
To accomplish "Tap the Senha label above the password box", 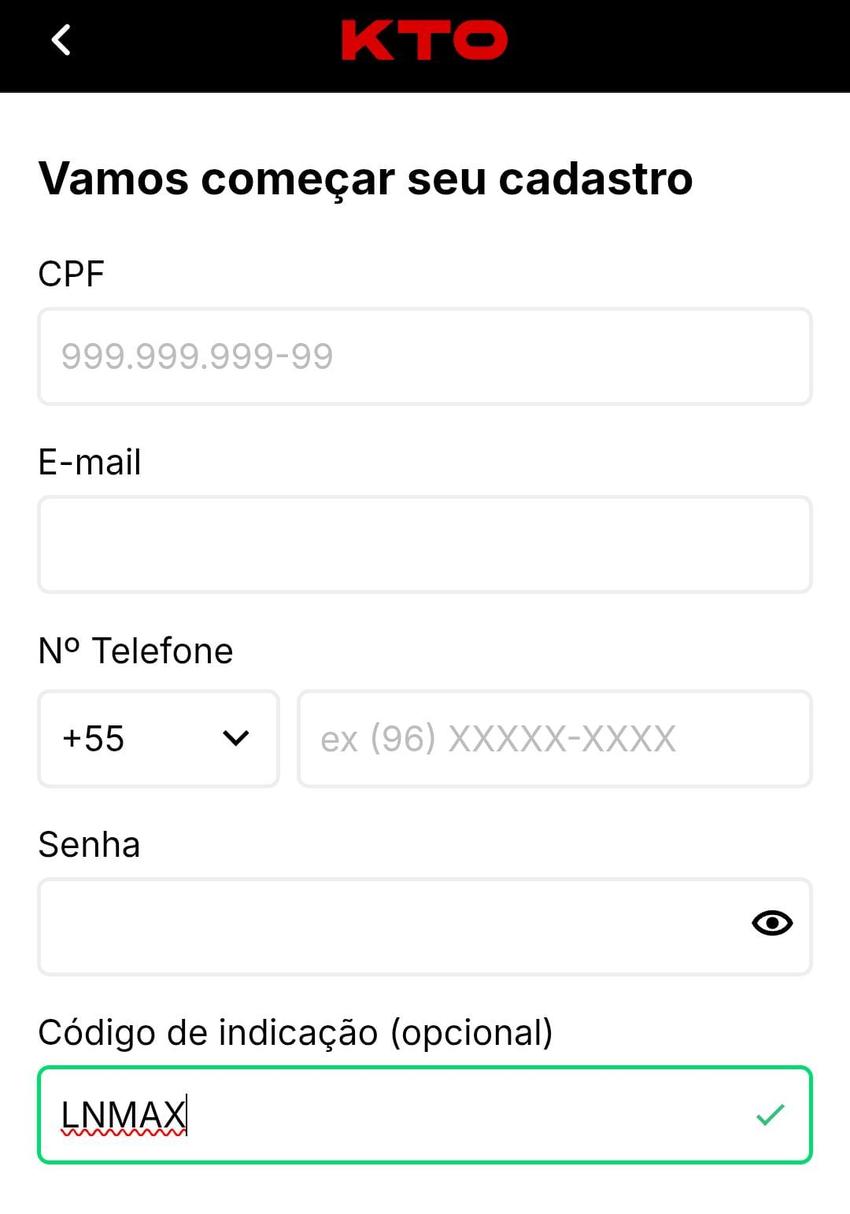I will pos(88,845).
